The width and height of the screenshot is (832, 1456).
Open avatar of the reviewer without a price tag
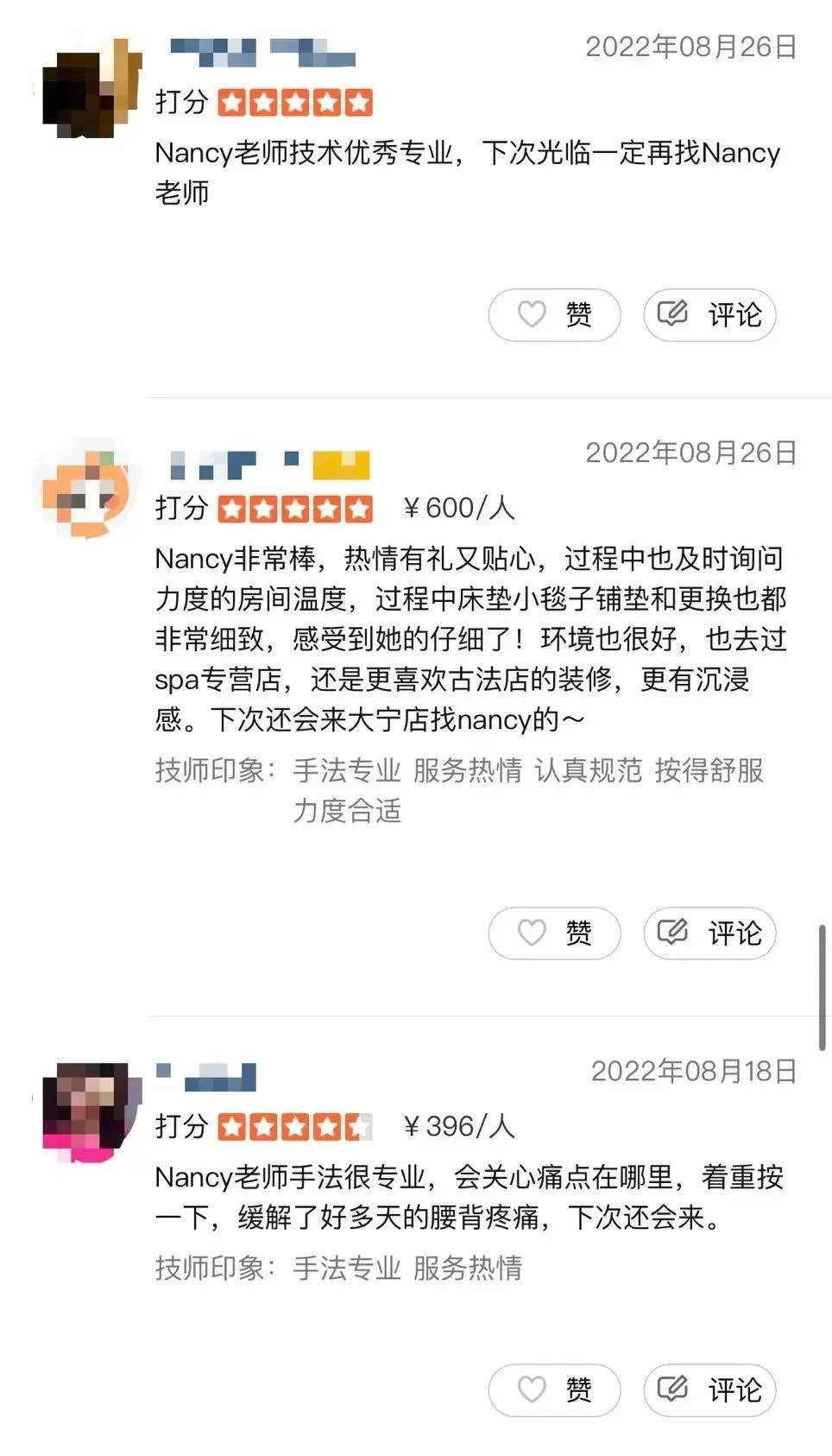[89, 90]
